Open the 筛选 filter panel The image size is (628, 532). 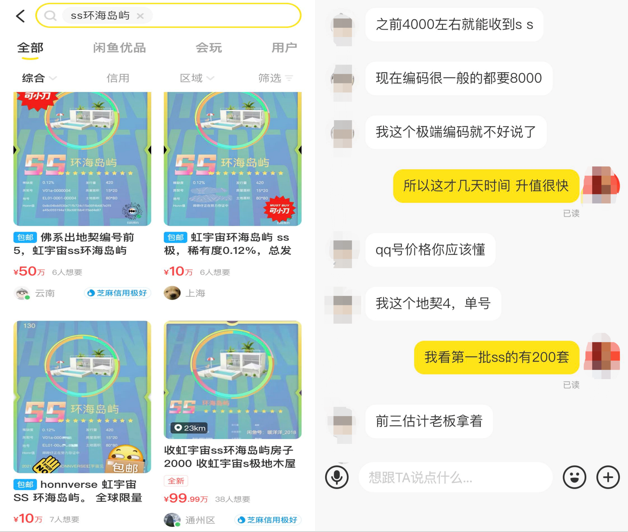(x=275, y=78)
